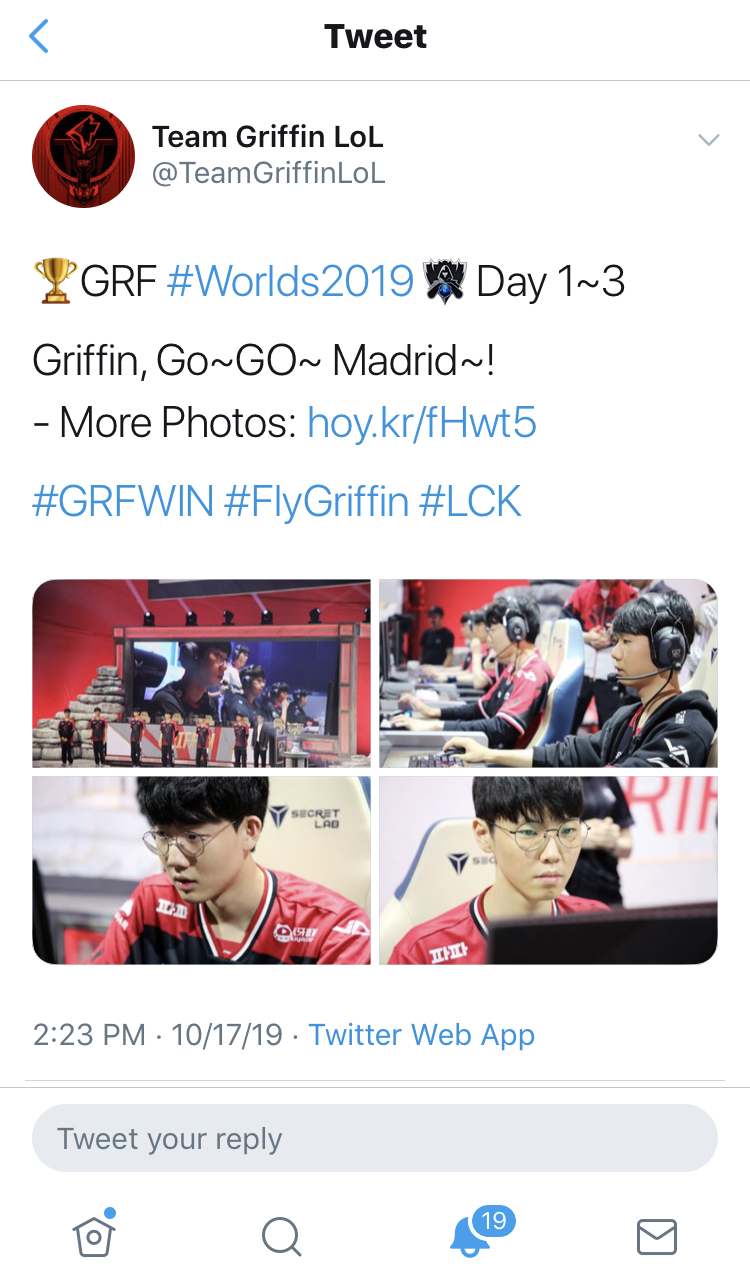Switch to the Home tab

pyautogui.click(x=94, y=1235)
